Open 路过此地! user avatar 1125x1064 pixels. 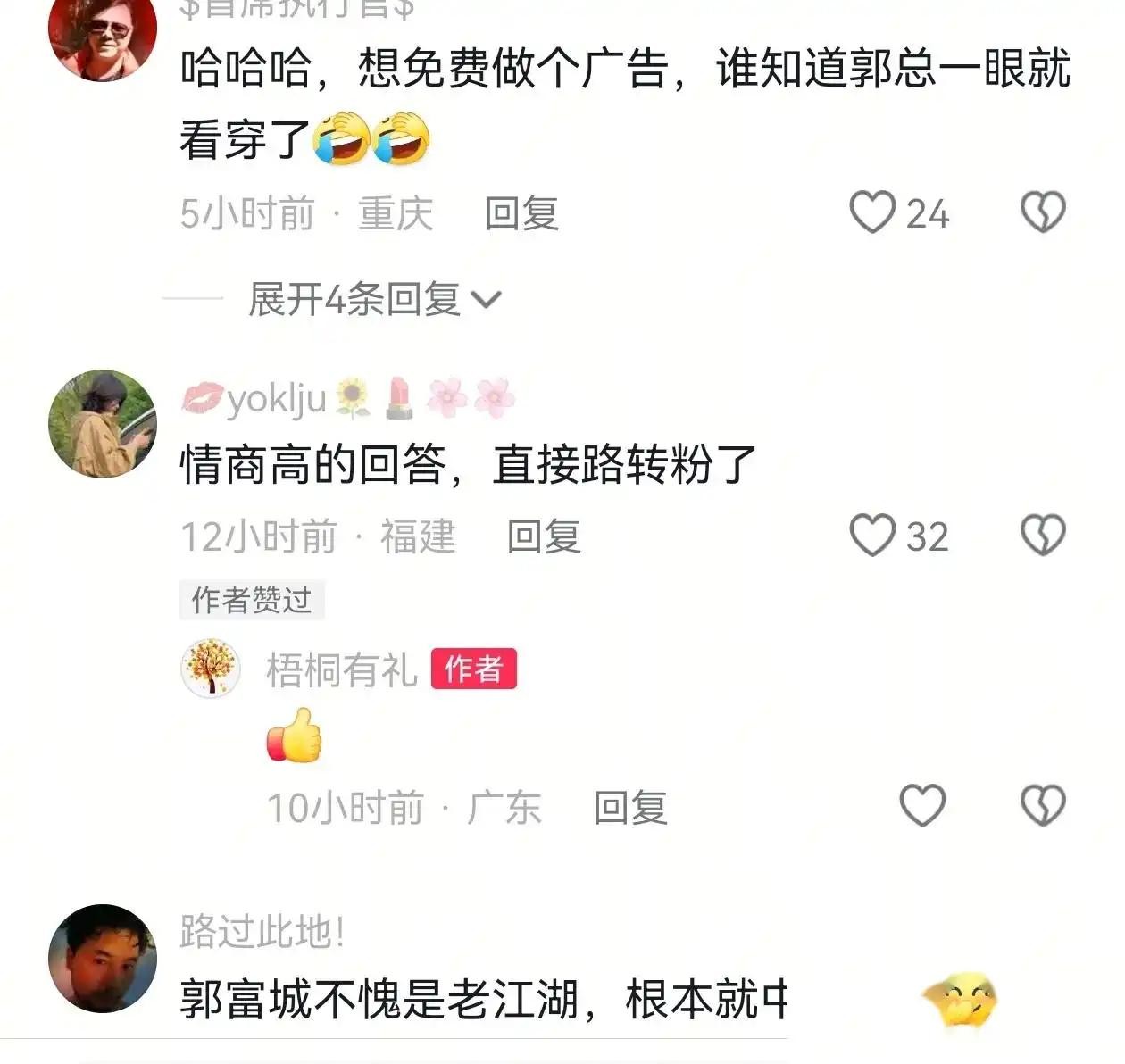[x=103, y=959]
